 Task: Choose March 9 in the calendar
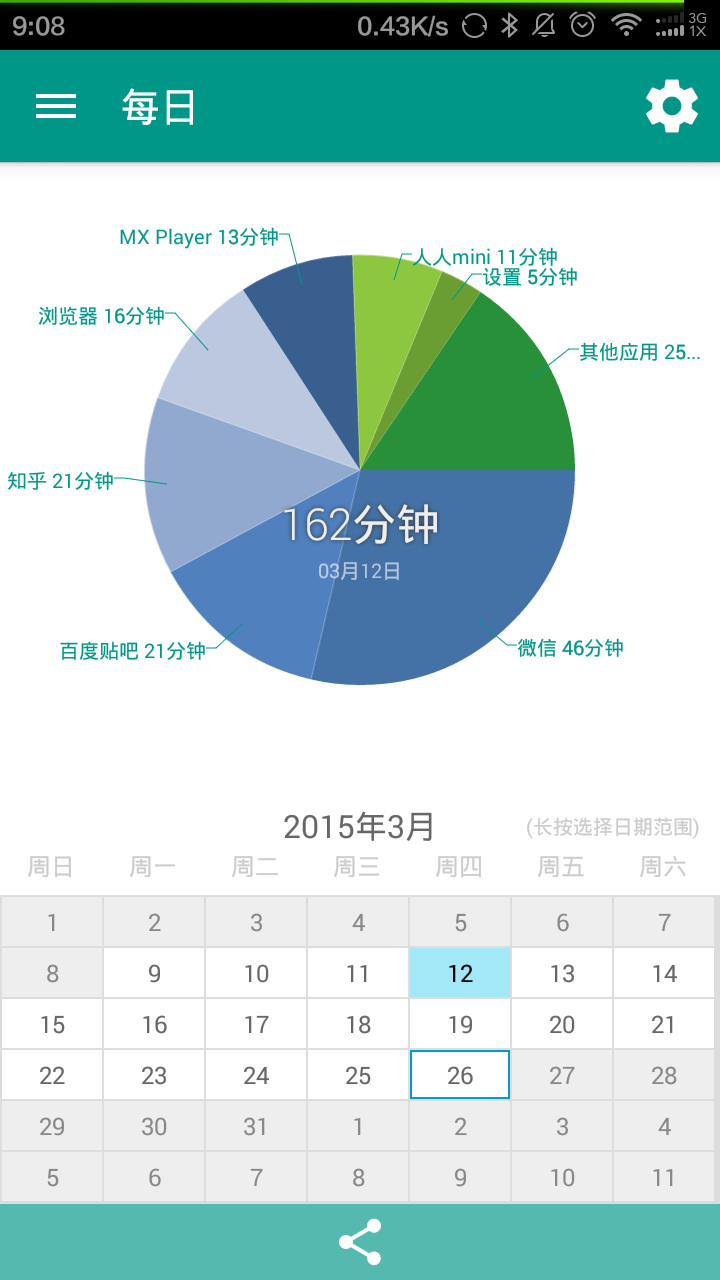coord(154,974)
